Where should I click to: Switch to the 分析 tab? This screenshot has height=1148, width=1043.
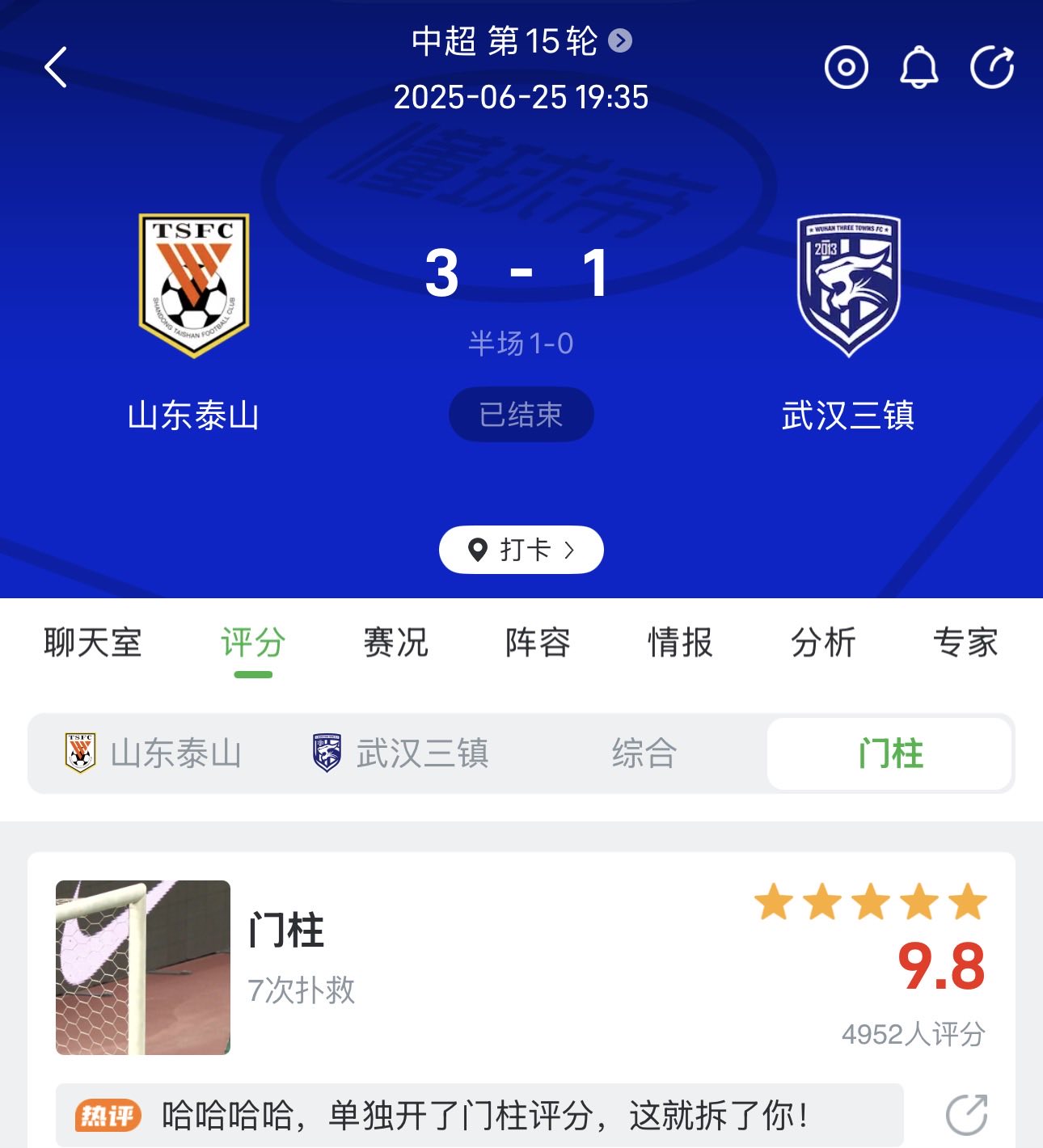coord(823,643)
